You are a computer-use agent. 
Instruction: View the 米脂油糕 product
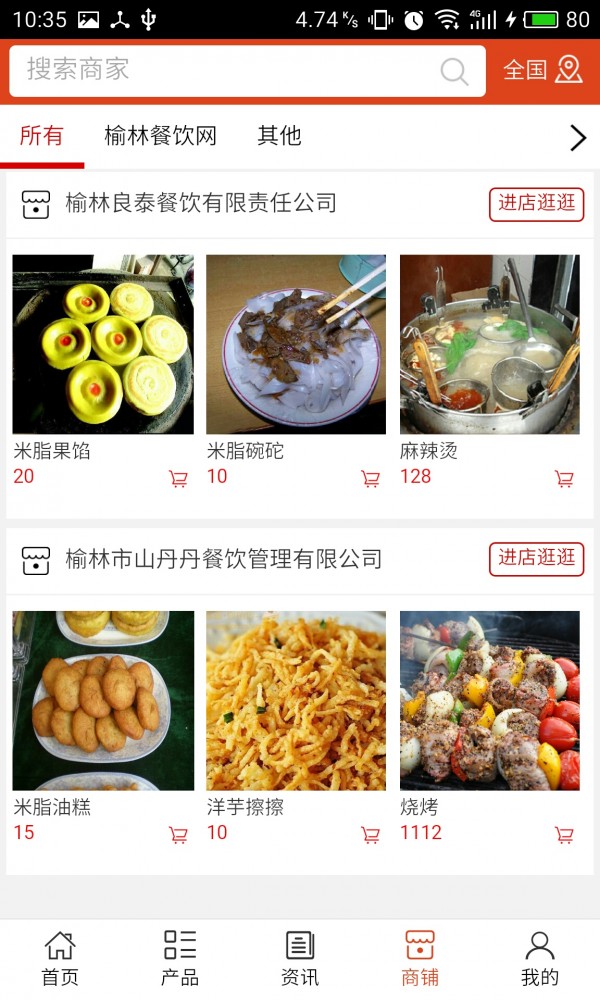(x=103, y=700)
